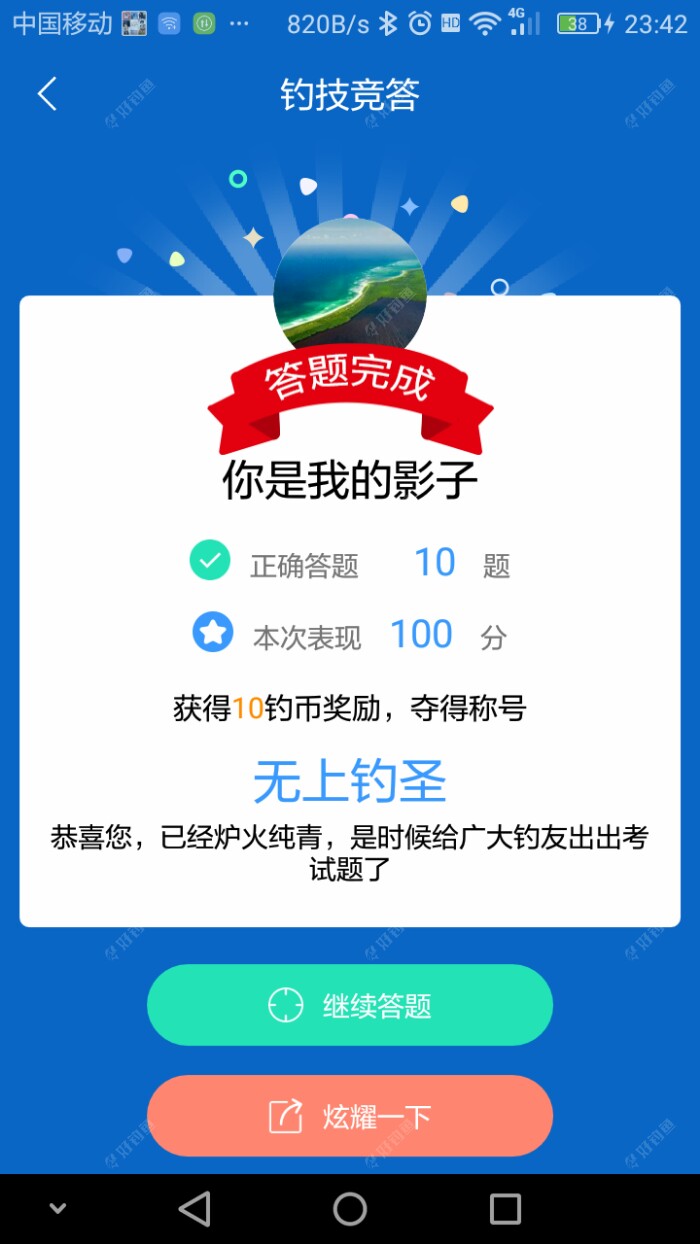Tap the 继续答题 button

350,1005
